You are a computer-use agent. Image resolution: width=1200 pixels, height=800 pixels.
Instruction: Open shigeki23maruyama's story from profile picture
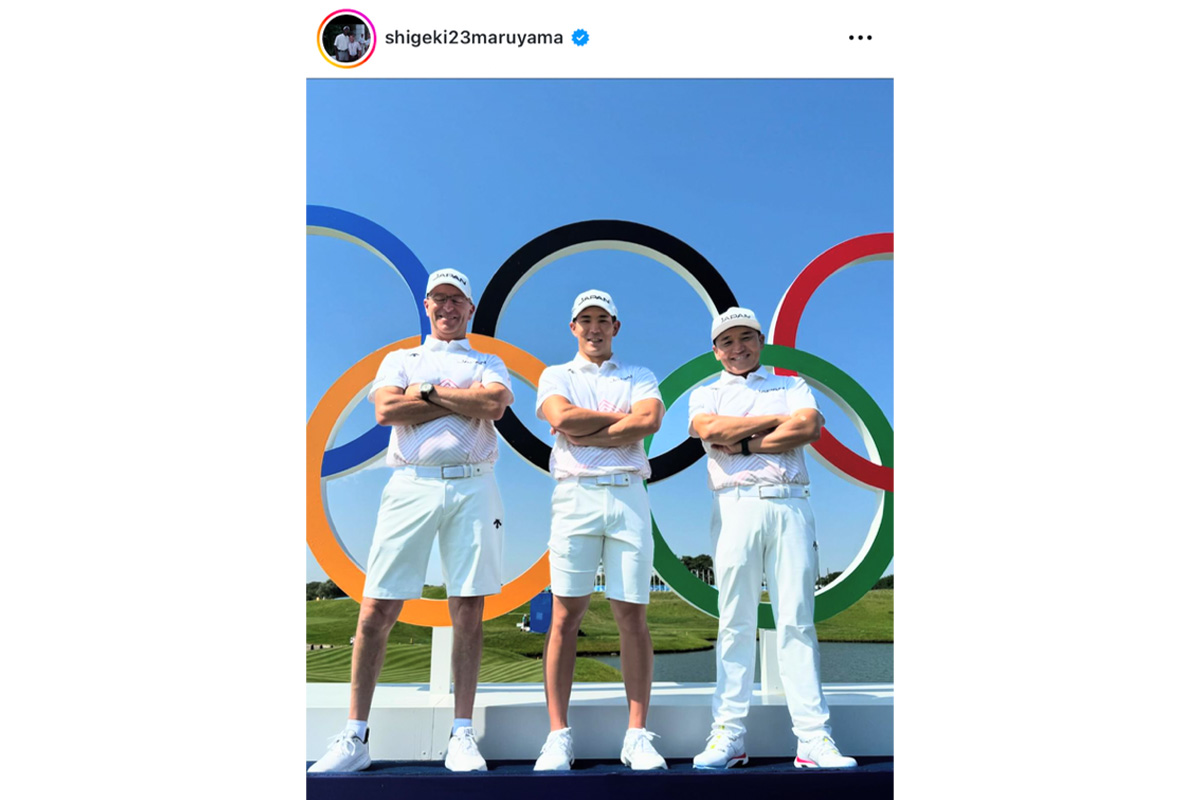point(347,38)
